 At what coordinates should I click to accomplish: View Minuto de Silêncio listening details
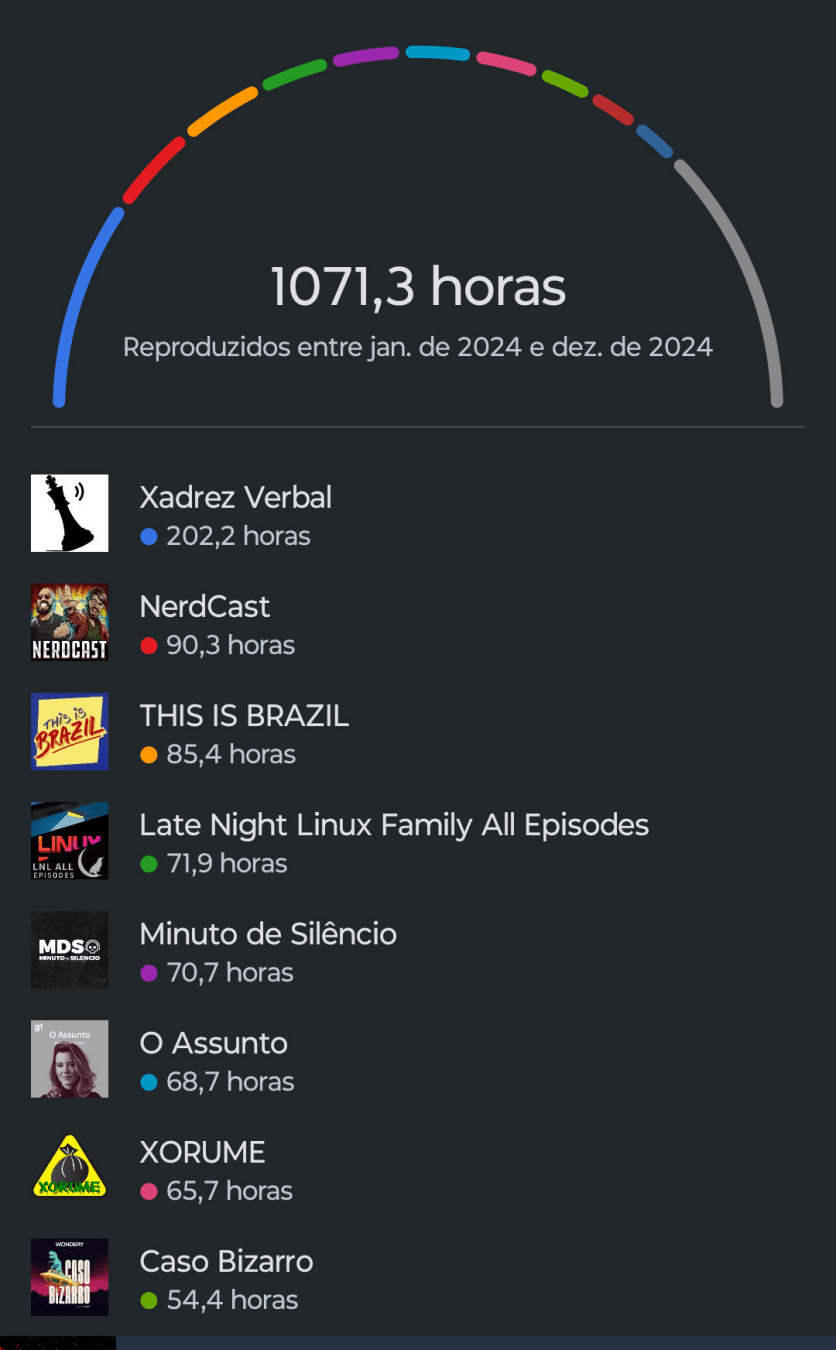pyautogui.click(x=418, y=949)
